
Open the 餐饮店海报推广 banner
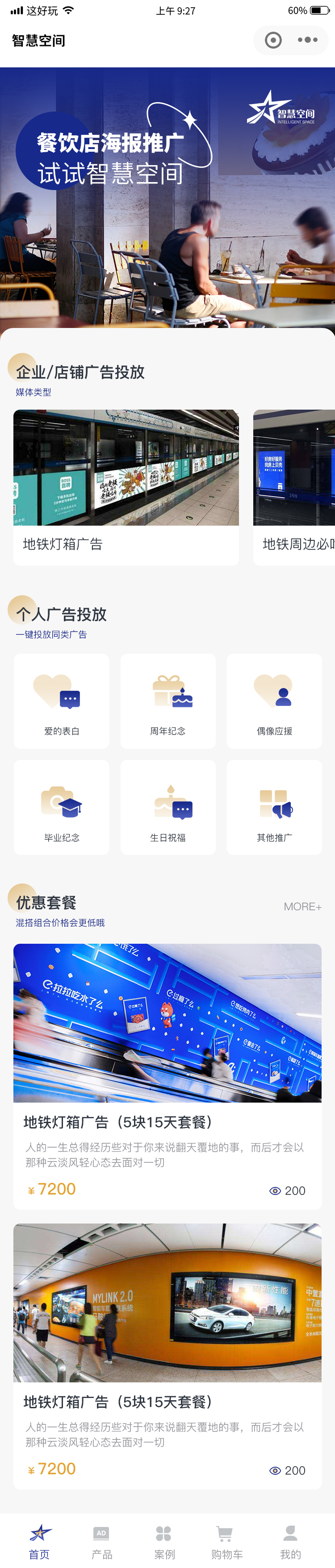(167, 198)
